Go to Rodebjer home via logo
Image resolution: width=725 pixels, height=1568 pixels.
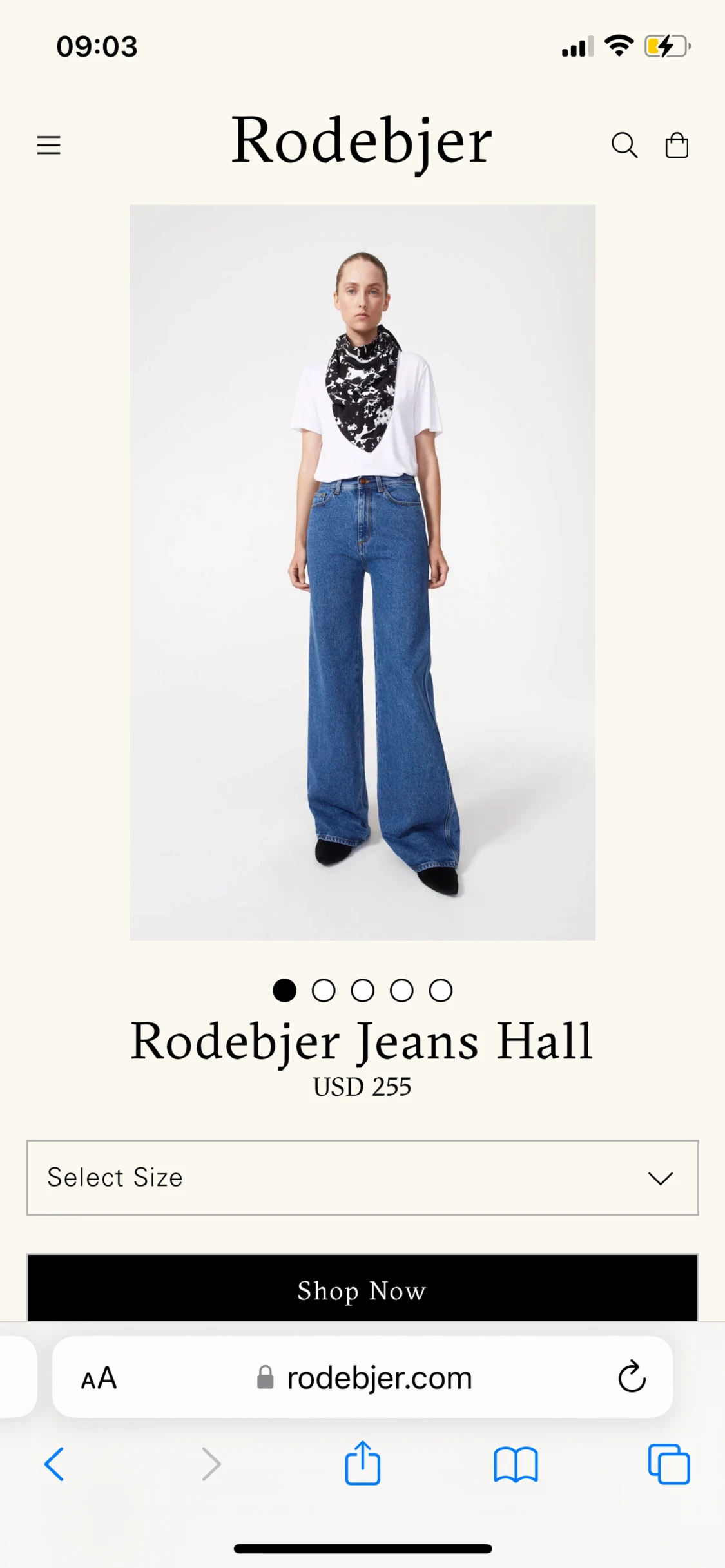362,142
